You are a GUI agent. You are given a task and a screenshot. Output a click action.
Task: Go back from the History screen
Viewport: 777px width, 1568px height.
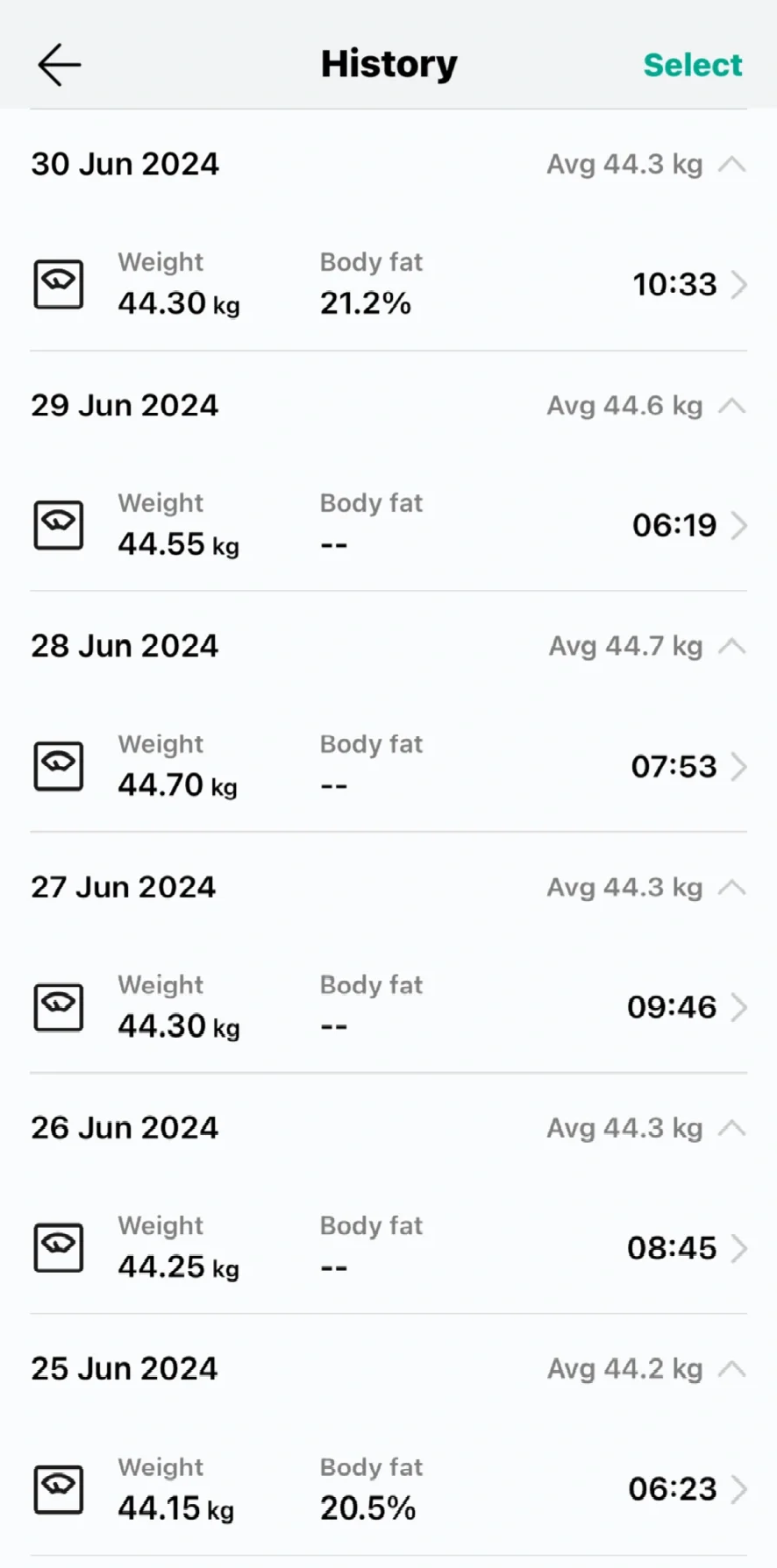(60, 65)
